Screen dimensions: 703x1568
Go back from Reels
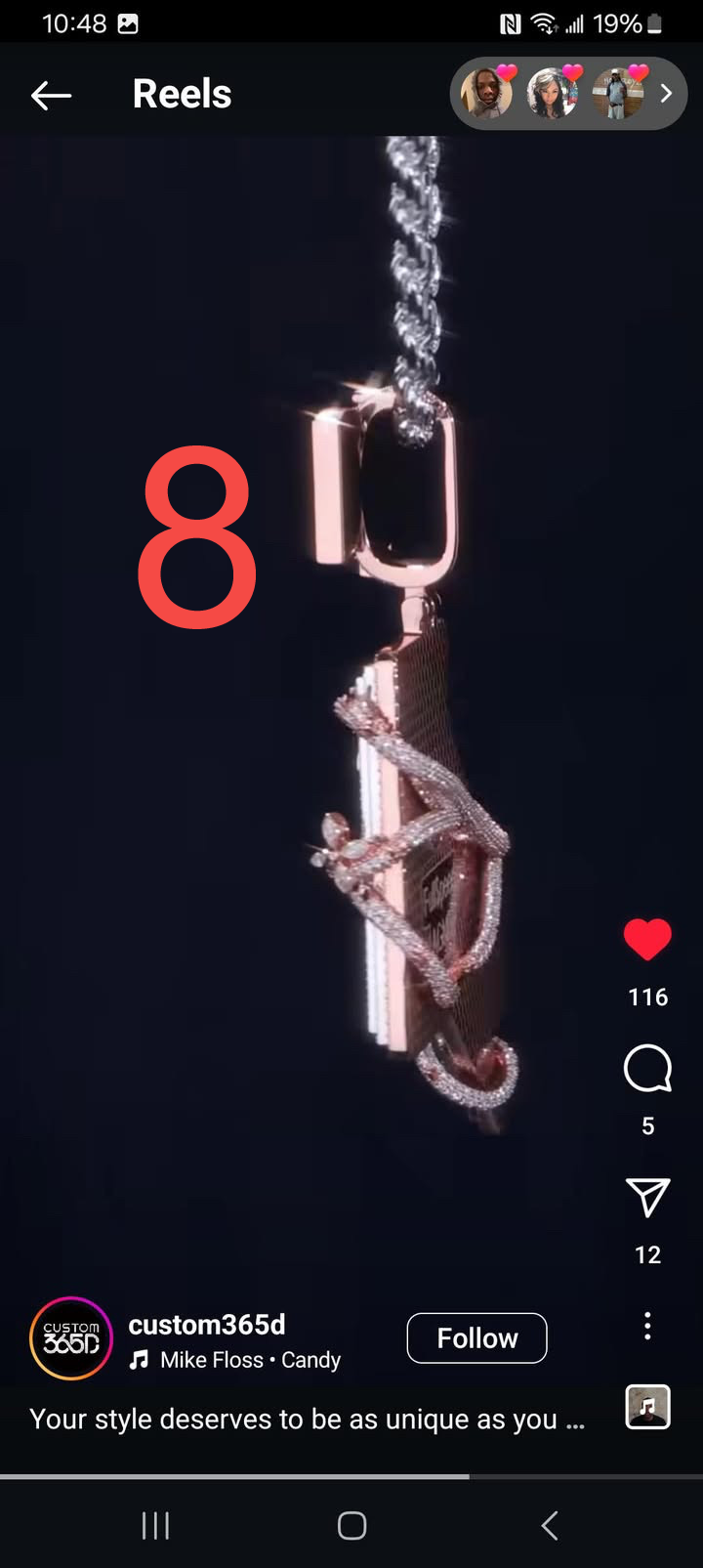pyautogui.click(x=51, y=95)
